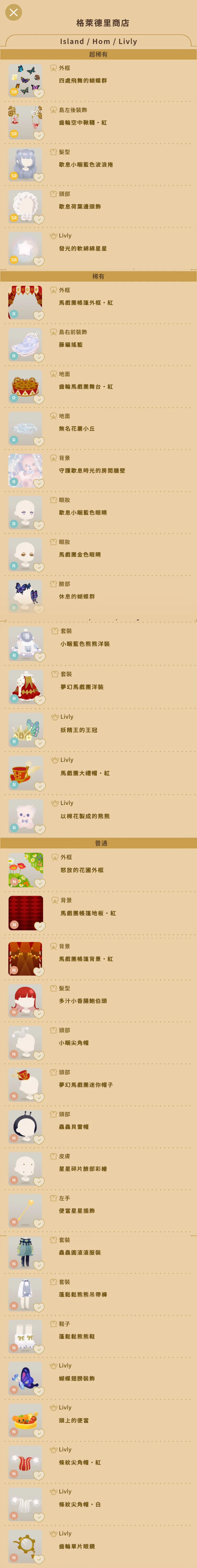
Task: Open the 四處飛舞的蝴蝶群 item
Action: (82, 80)
